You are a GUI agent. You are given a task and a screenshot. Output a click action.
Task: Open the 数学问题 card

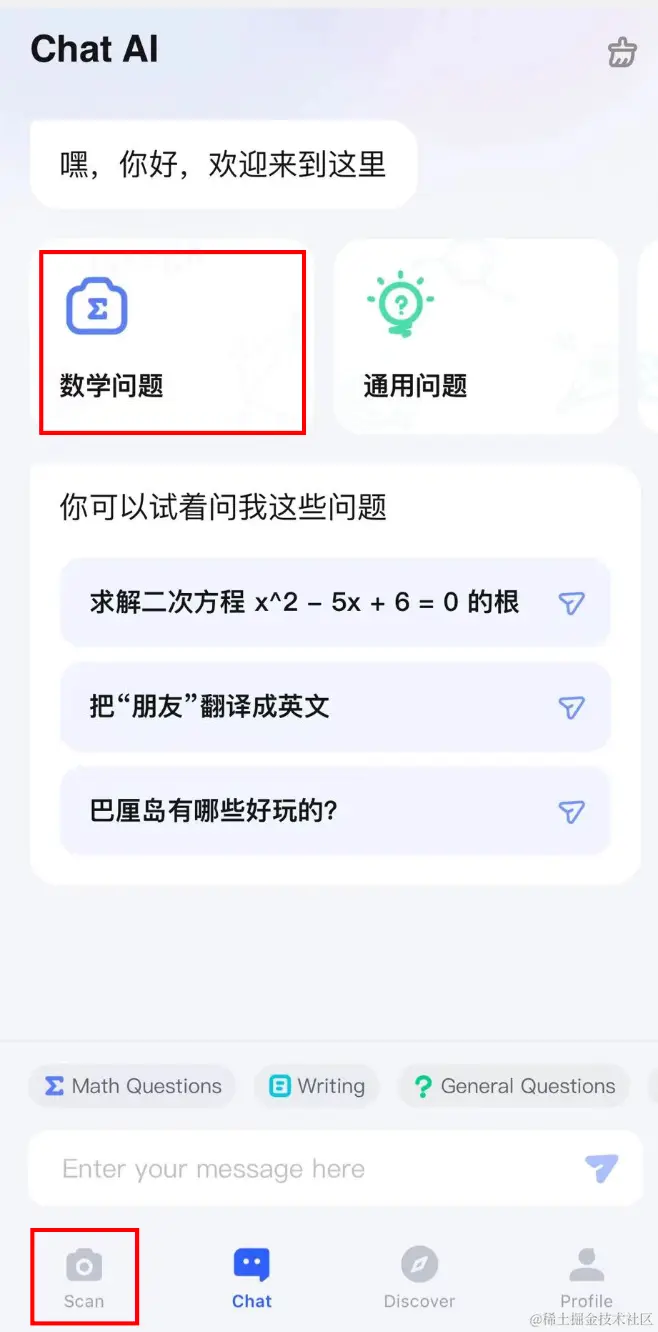[171, 342]
